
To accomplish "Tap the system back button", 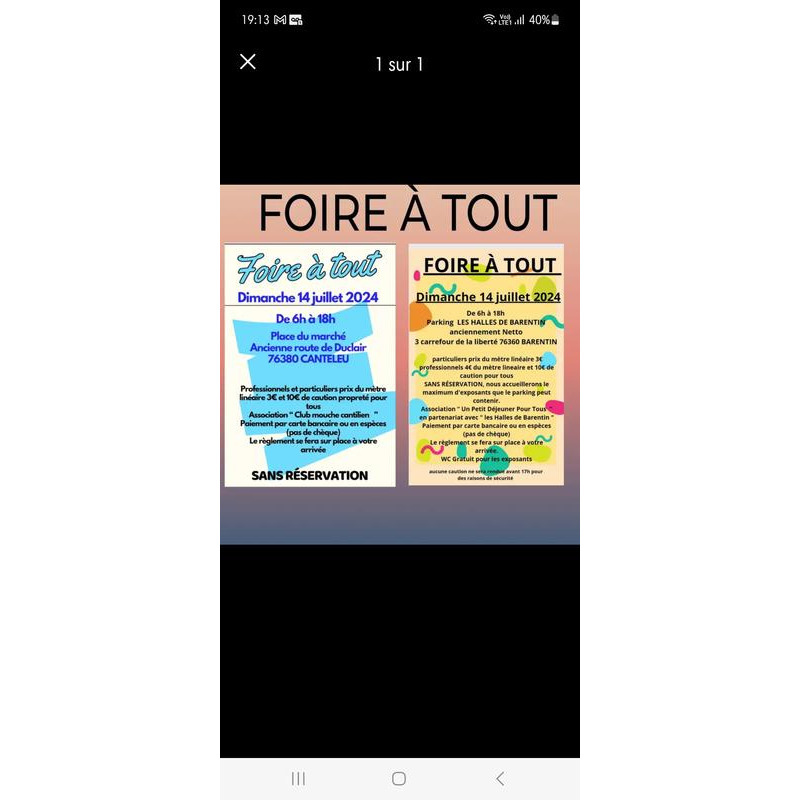I will tap(500, 778).
